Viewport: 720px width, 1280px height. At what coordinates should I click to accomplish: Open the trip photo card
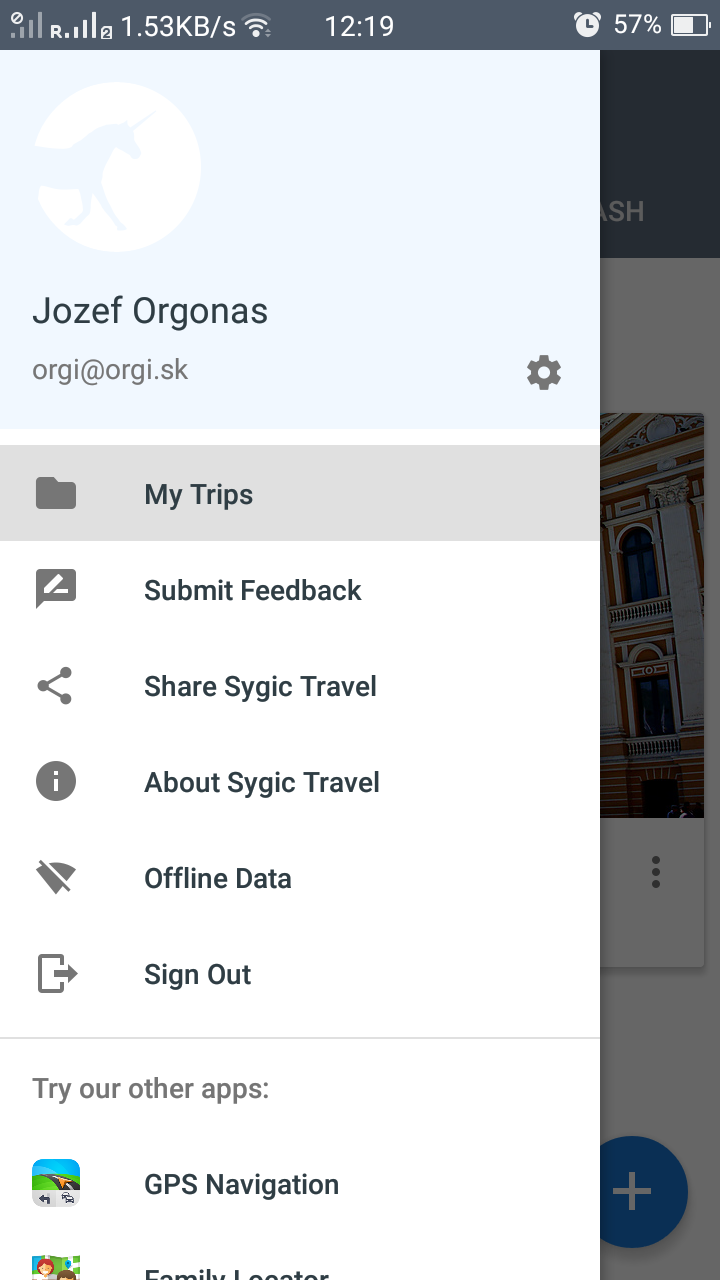[652, 615]
